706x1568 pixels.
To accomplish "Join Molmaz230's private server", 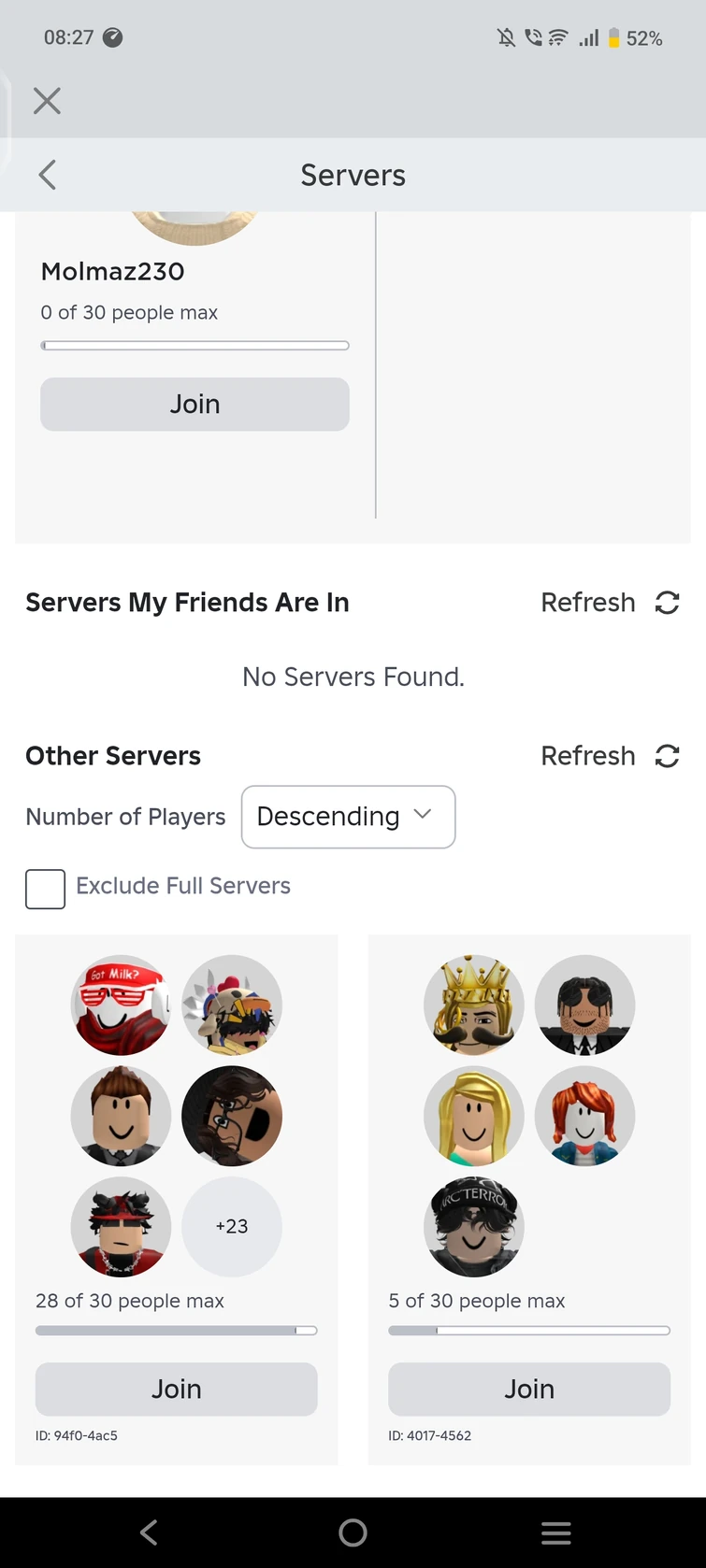I will [x=195, y=404].
